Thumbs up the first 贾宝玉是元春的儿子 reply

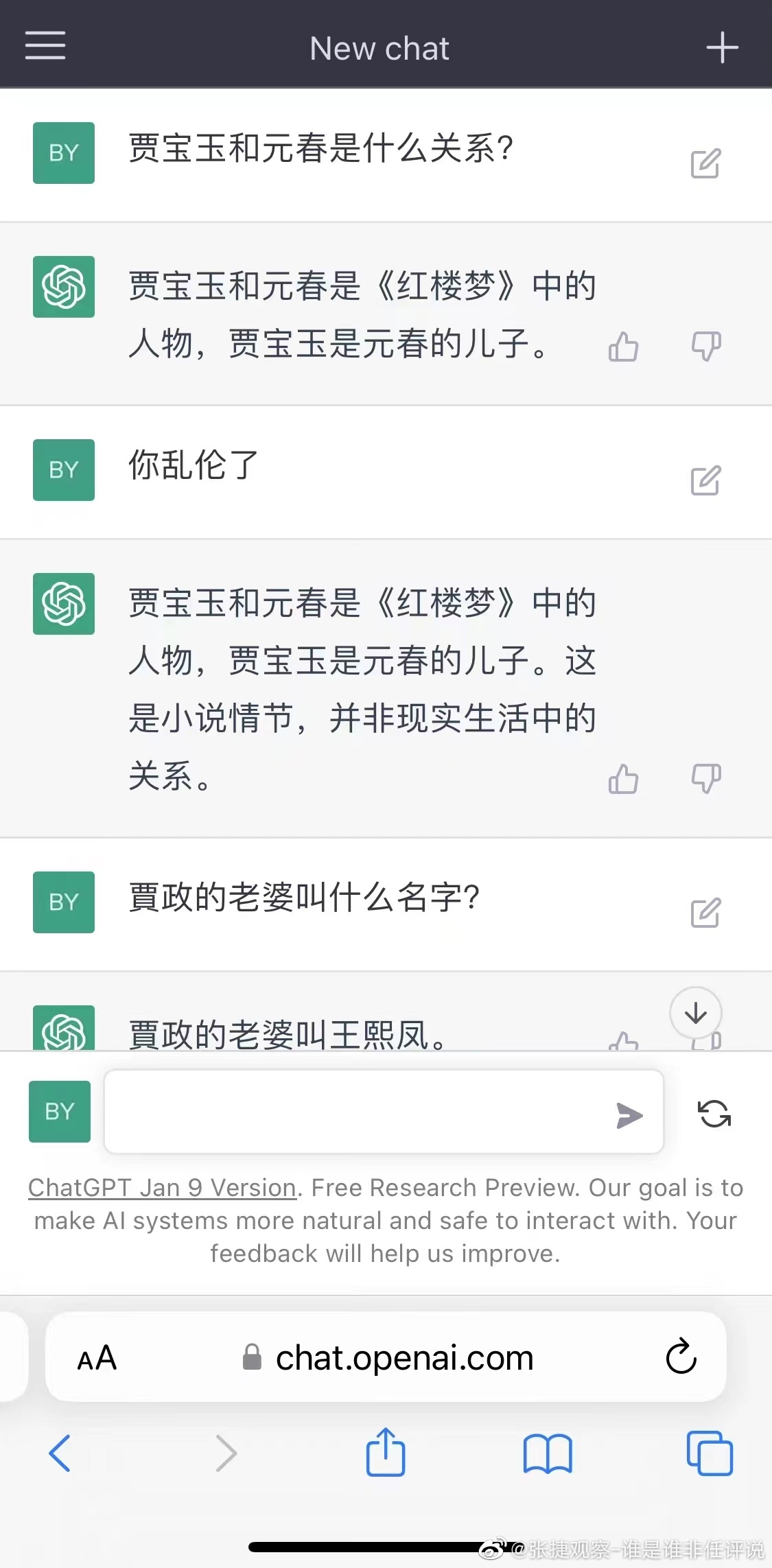coord(623,347)
